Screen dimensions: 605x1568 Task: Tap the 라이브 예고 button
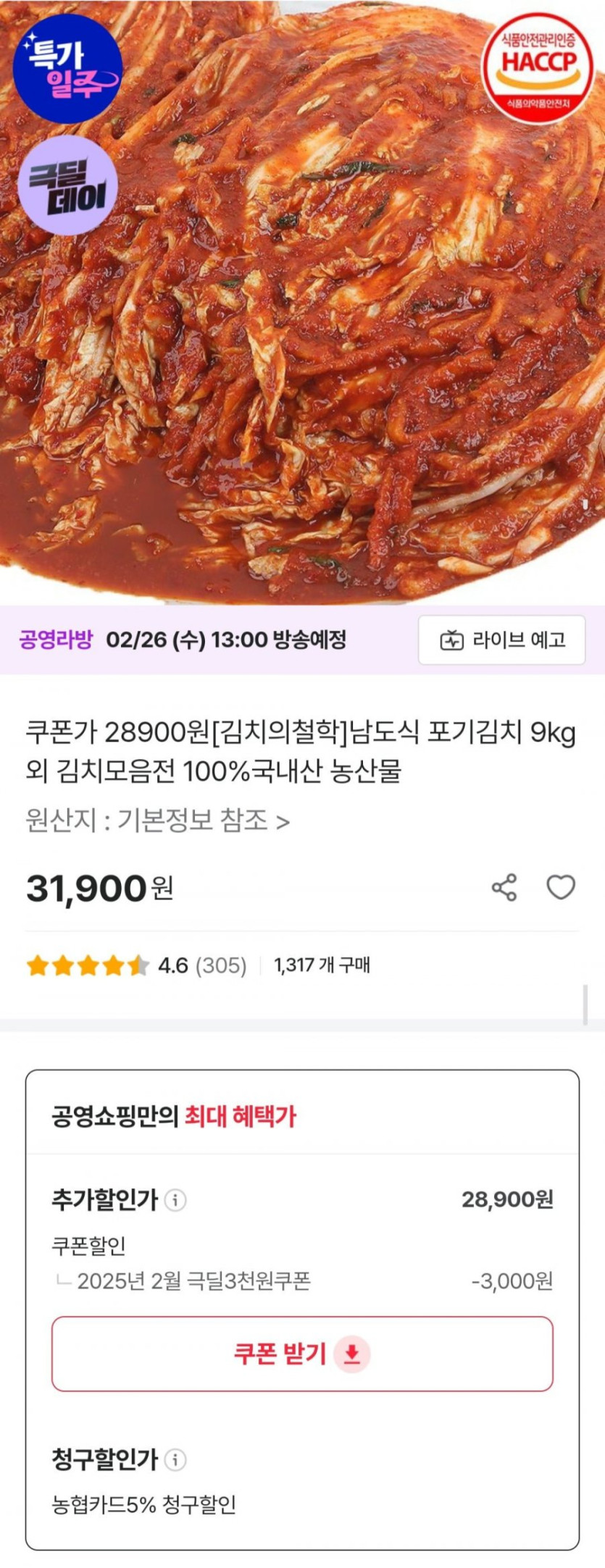click(501, 640)
